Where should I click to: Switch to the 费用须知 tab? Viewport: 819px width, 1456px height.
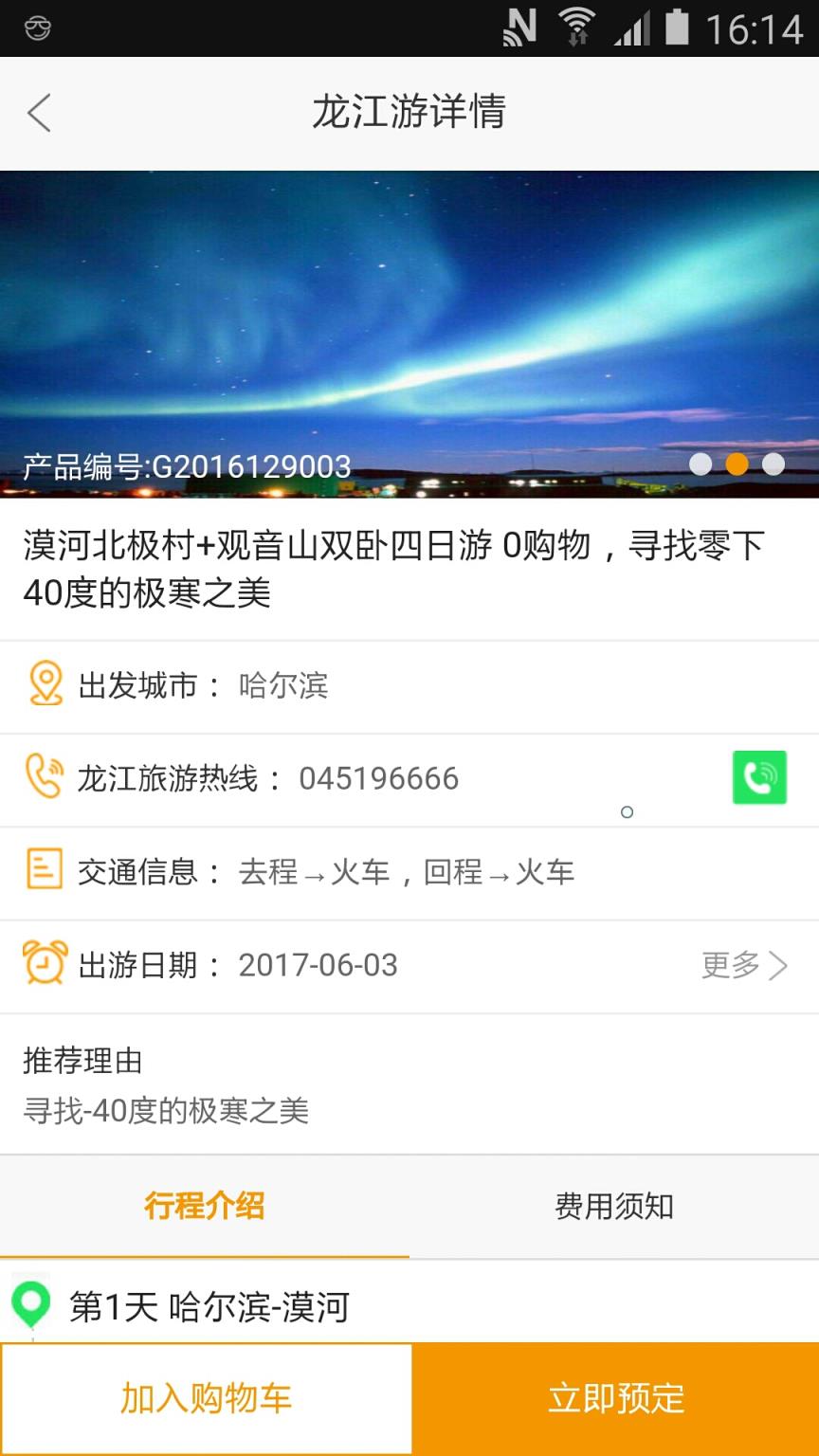pyautogui.click(x=614, y=1206)
